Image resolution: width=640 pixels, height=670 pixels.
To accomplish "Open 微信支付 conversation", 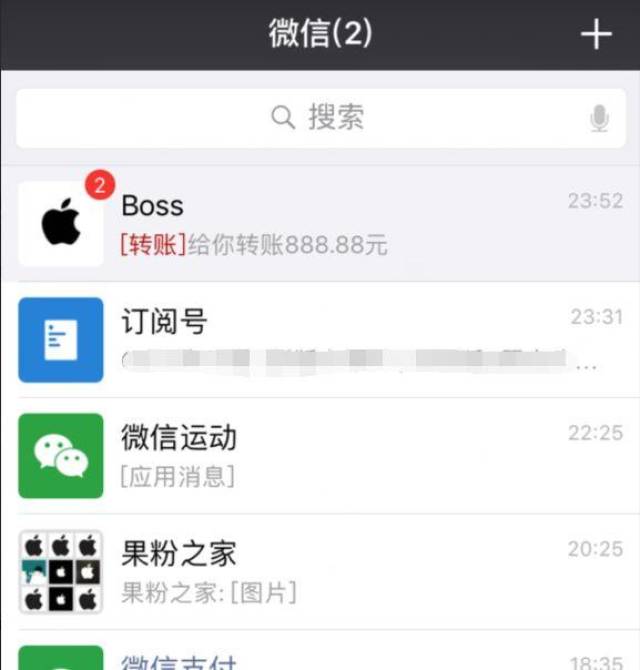I will (320, 650).
